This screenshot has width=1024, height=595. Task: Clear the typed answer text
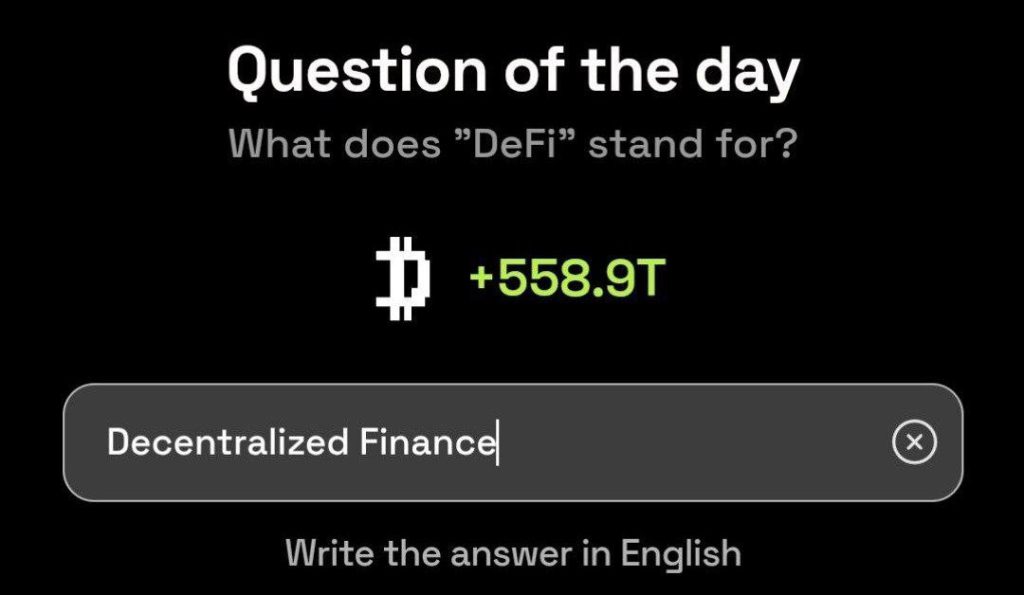click(x=913, y=442)
